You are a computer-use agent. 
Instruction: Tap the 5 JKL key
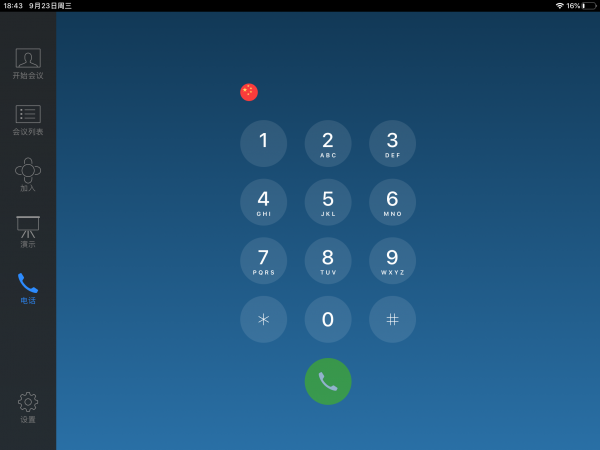click(328, 202)
